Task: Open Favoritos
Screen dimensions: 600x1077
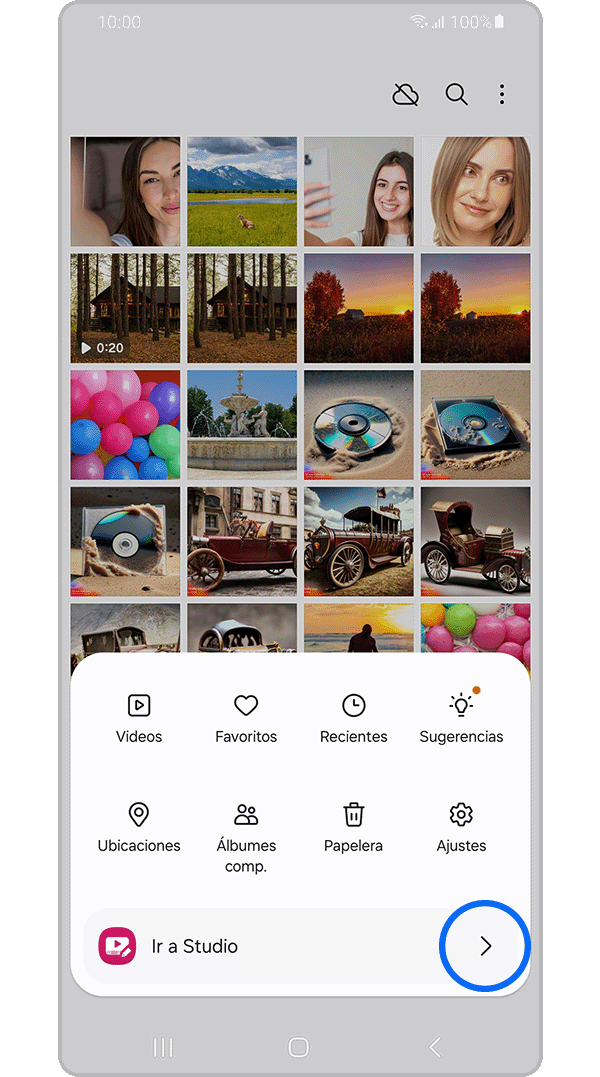Action: pos(246,718)
